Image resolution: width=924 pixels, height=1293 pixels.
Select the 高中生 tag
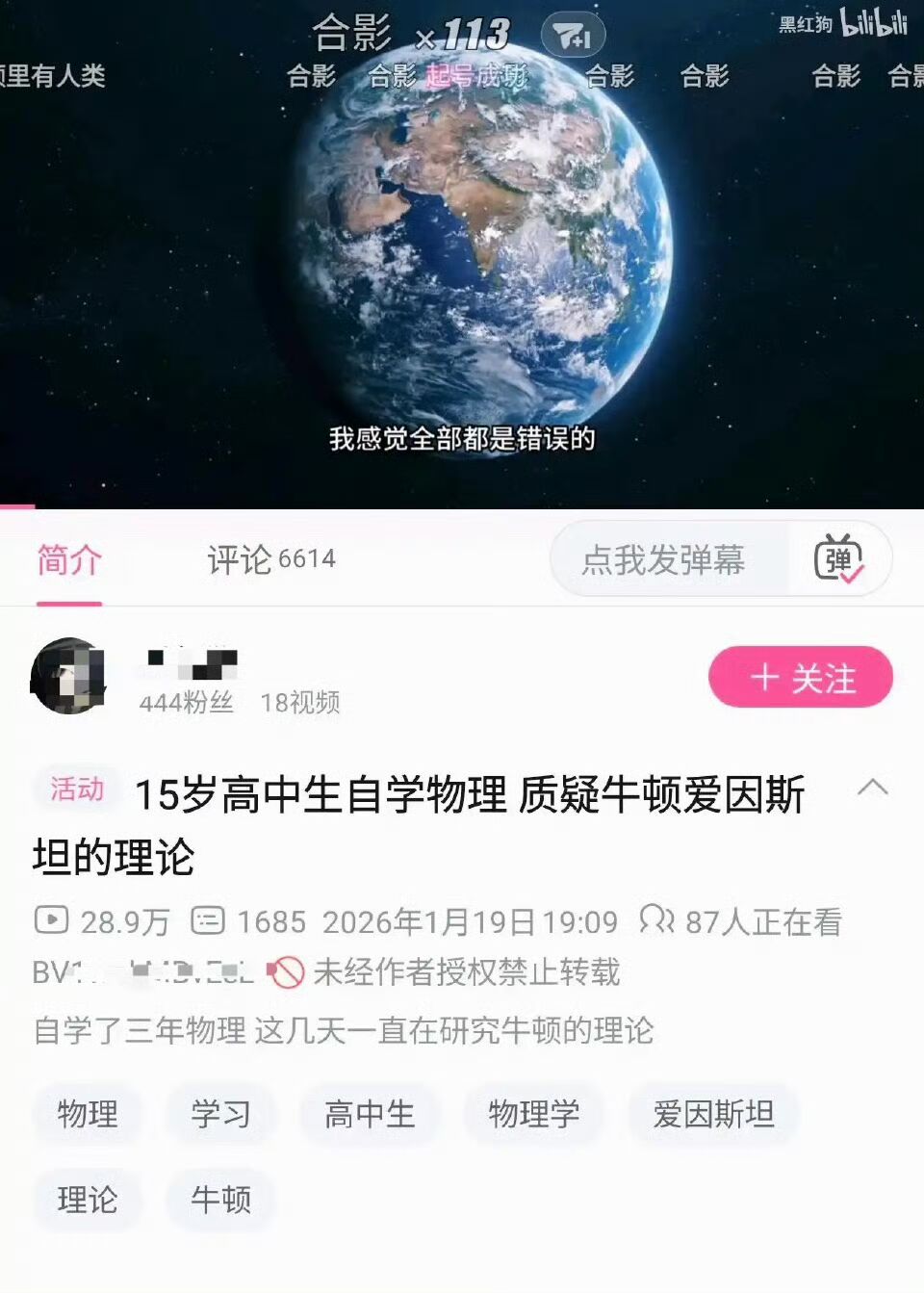[x=370, y=1114]
